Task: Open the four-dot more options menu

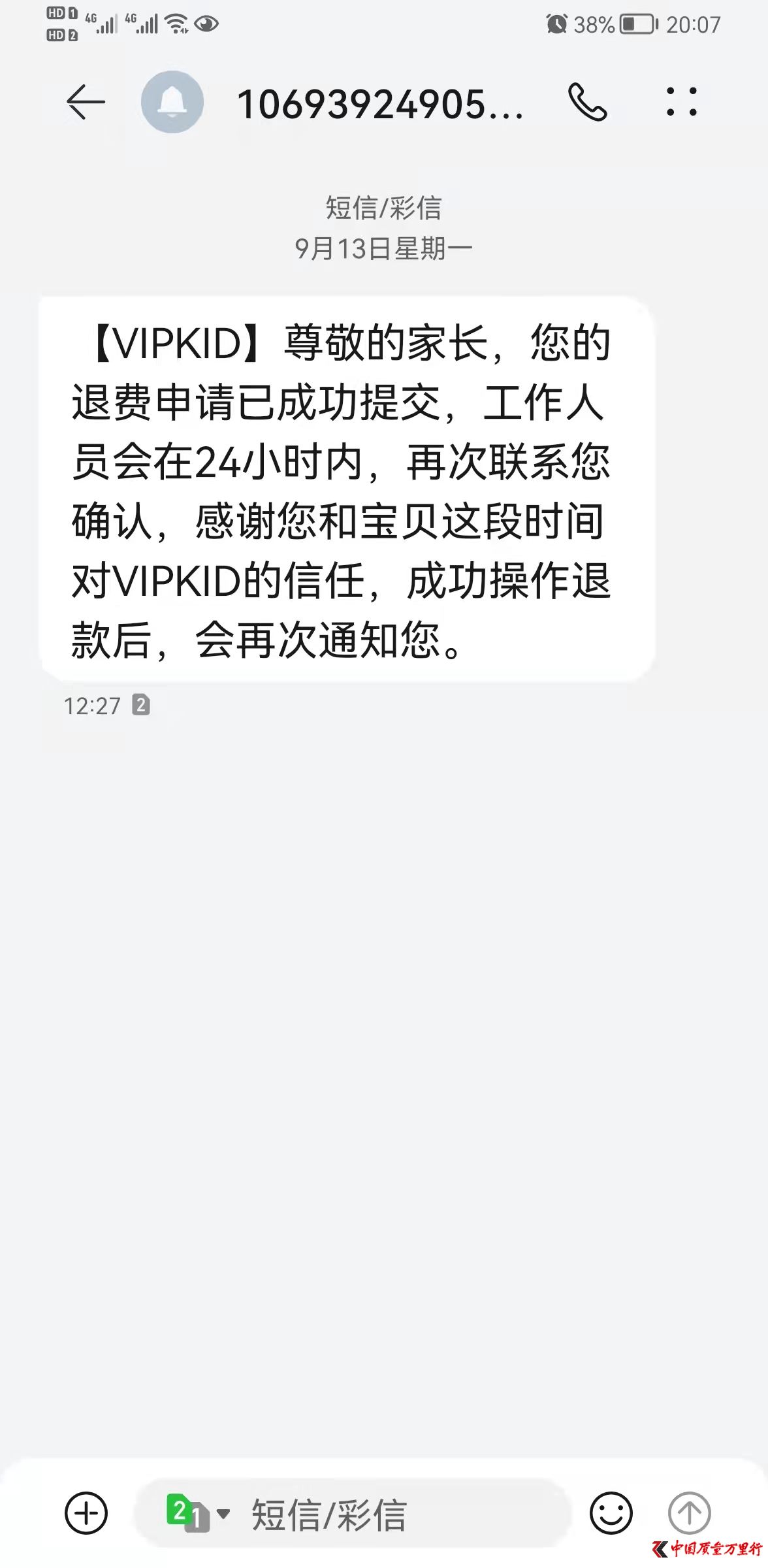Action: (682, 103)
